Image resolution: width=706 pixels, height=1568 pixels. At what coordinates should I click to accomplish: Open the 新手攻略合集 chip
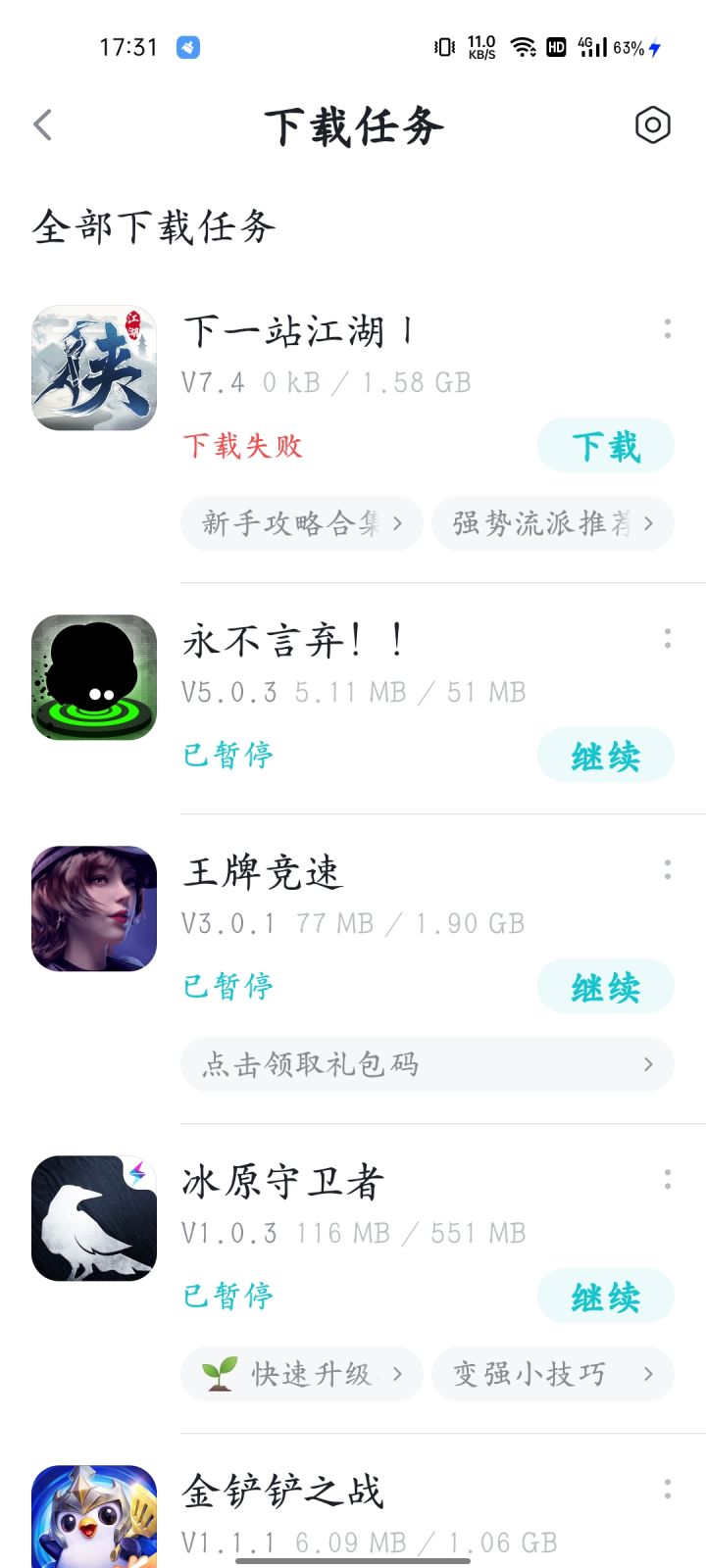click(301, 523)
